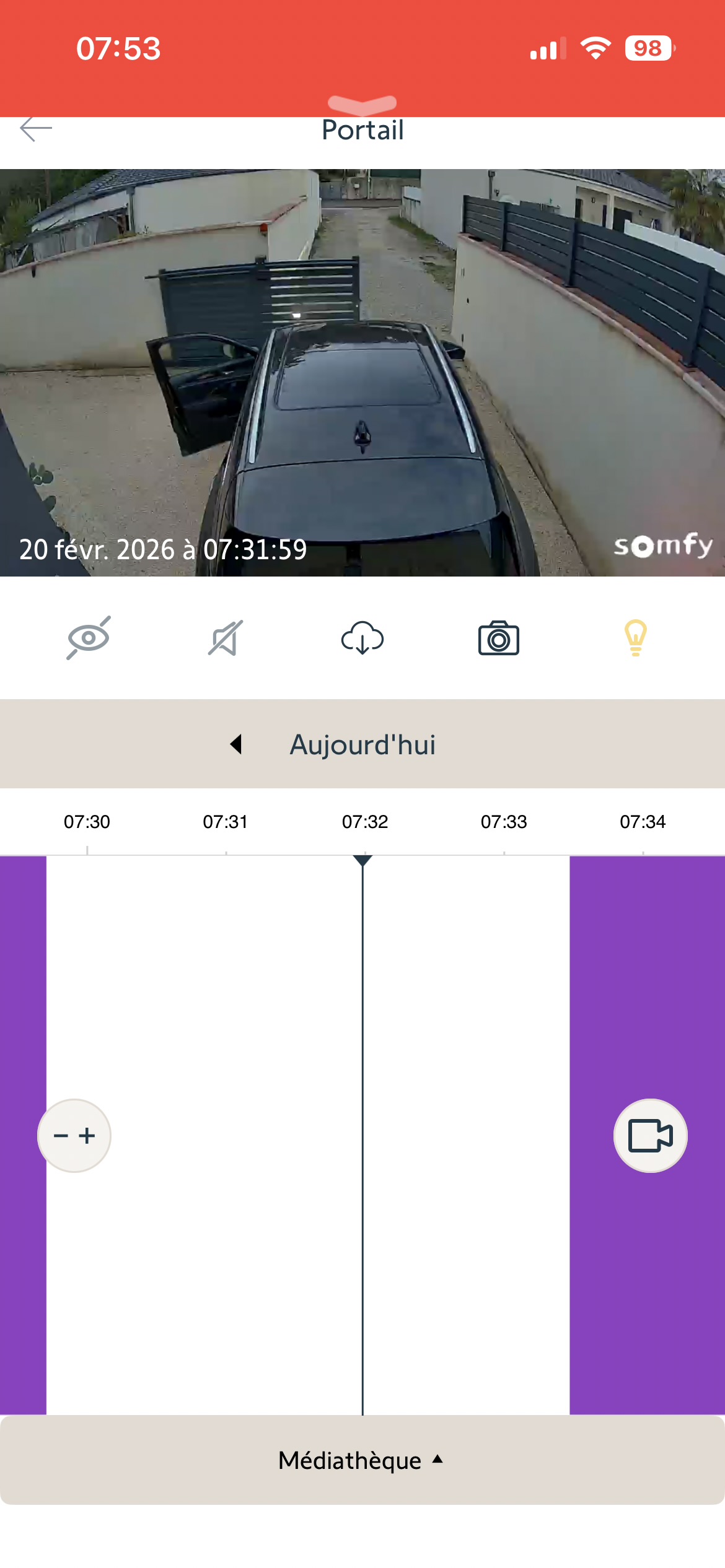Toggle the privacy eye icon
The width and height of the screenshot is (725, 1568).
point(89,638)
